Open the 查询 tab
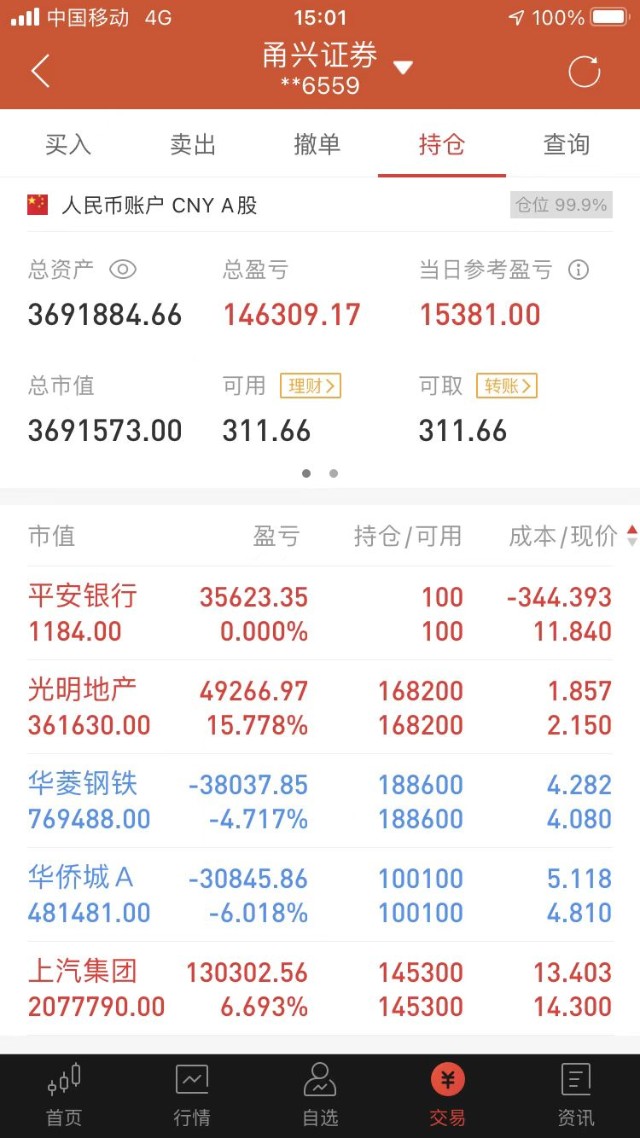 point(567,144)
